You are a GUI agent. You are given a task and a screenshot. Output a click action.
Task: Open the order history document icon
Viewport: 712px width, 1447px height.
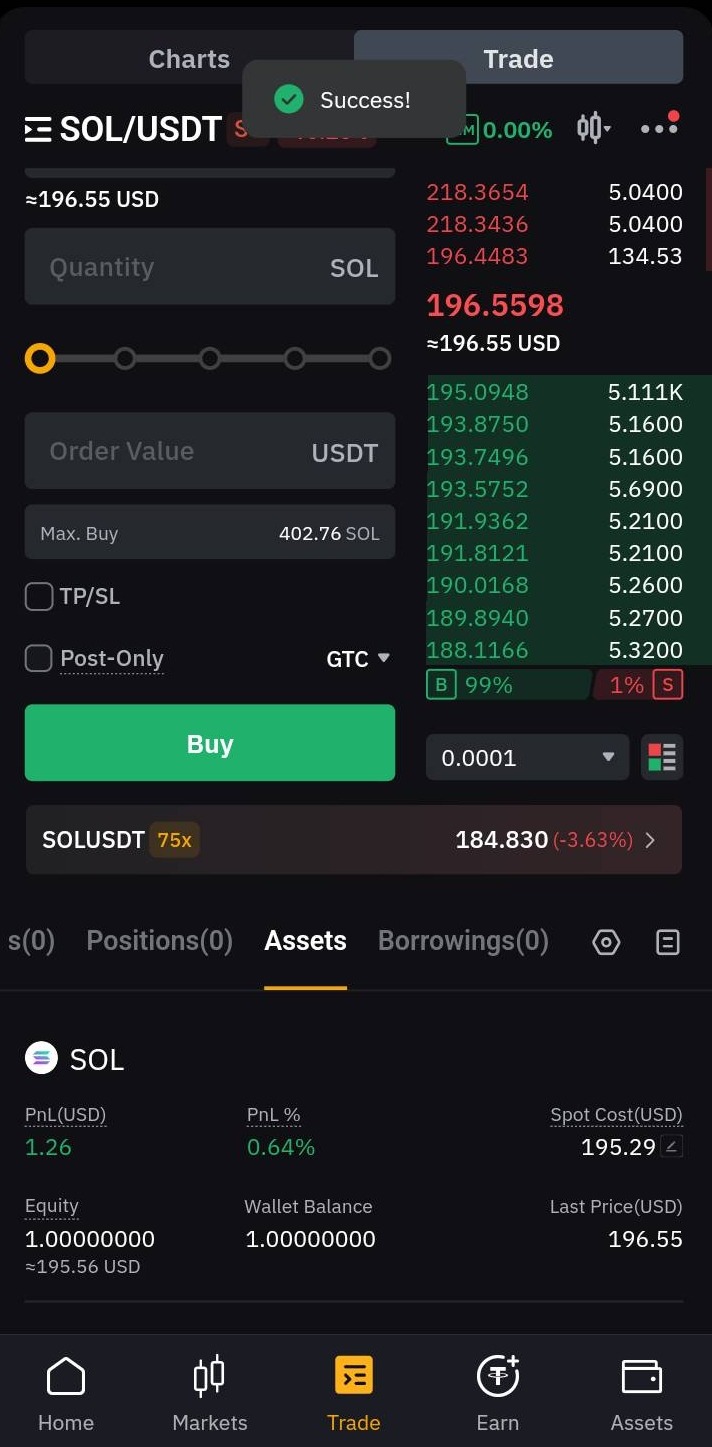668,942
